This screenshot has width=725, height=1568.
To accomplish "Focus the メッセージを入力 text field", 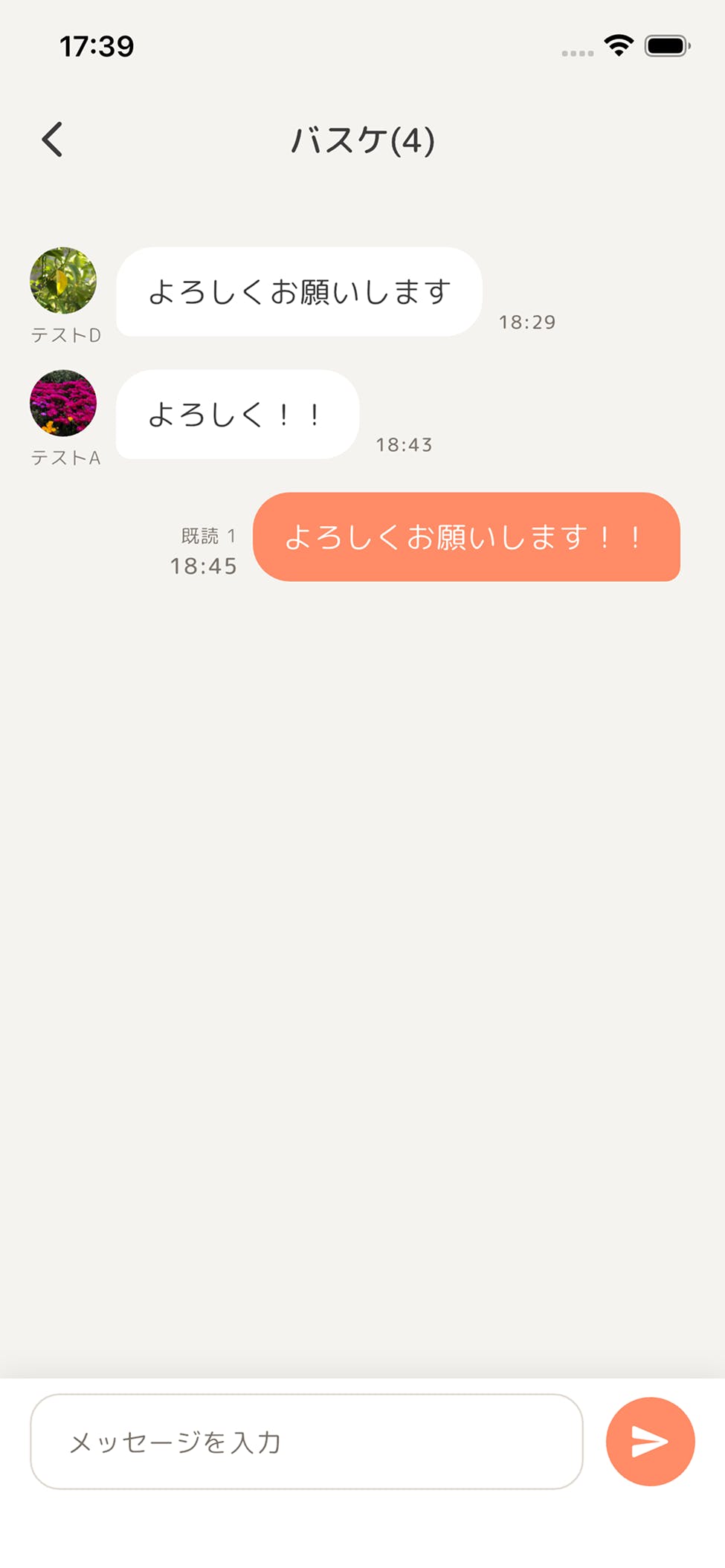I will (x=306, y=1441).
